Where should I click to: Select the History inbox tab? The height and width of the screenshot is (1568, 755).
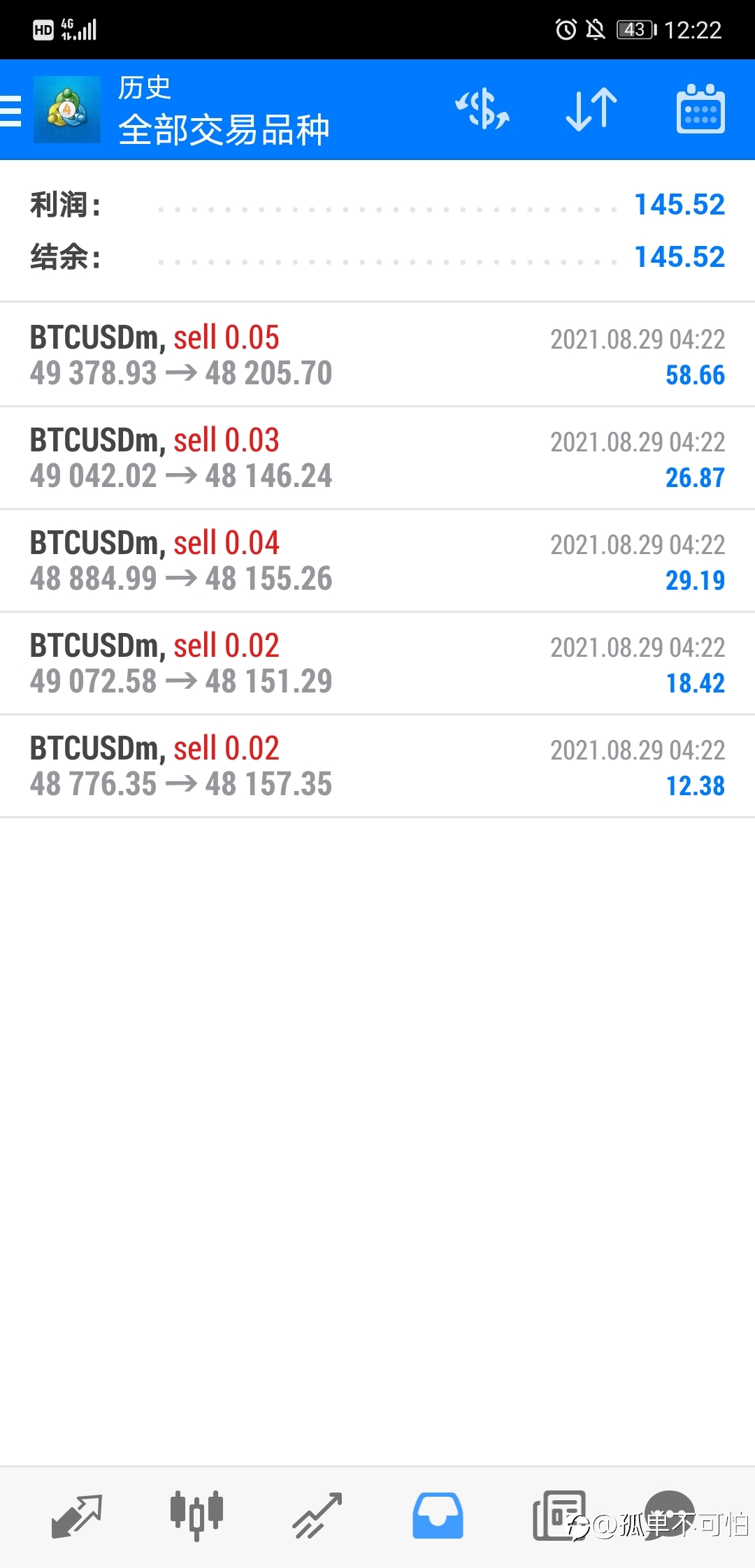coord(438,1516)
